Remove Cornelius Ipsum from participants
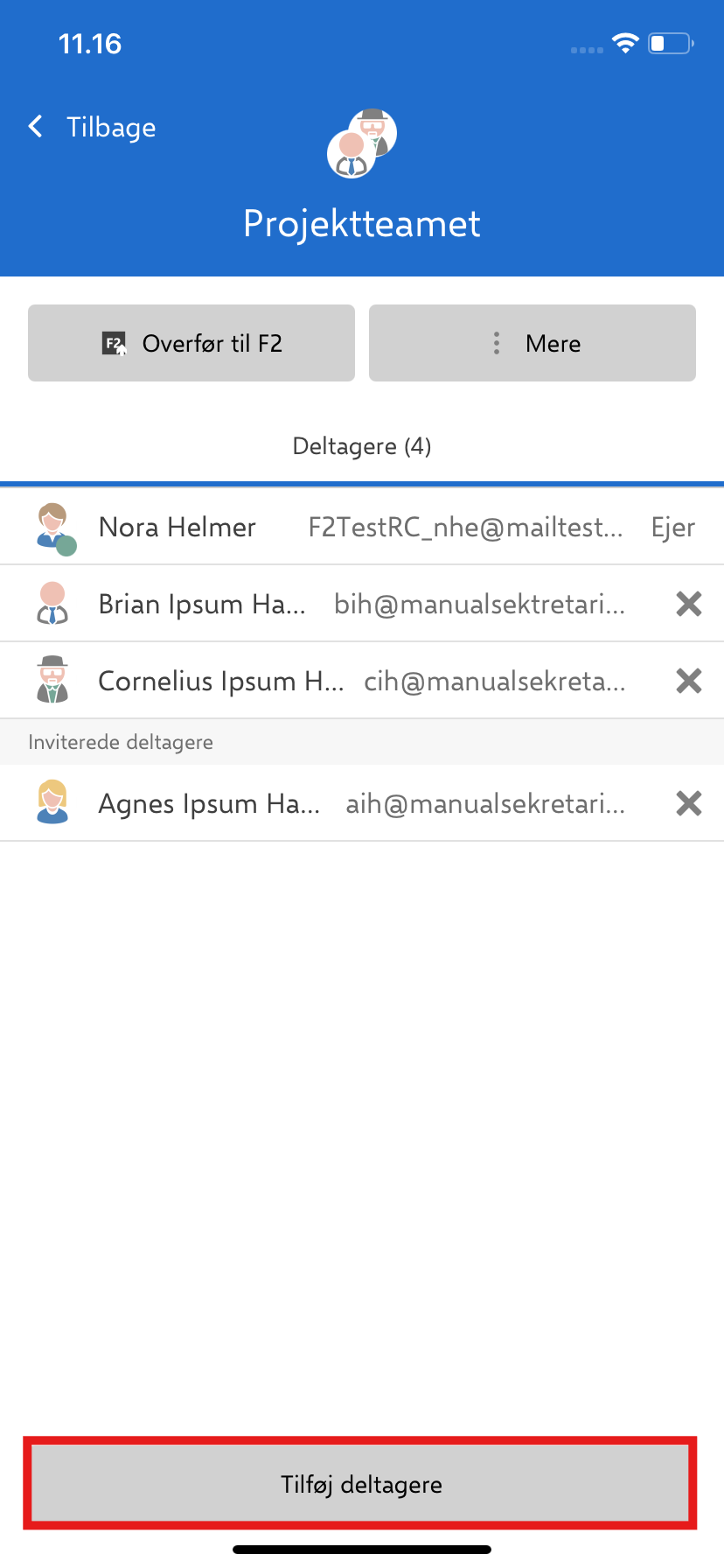The width and height of the screenshot is (724, 1568). pos(689,681)
